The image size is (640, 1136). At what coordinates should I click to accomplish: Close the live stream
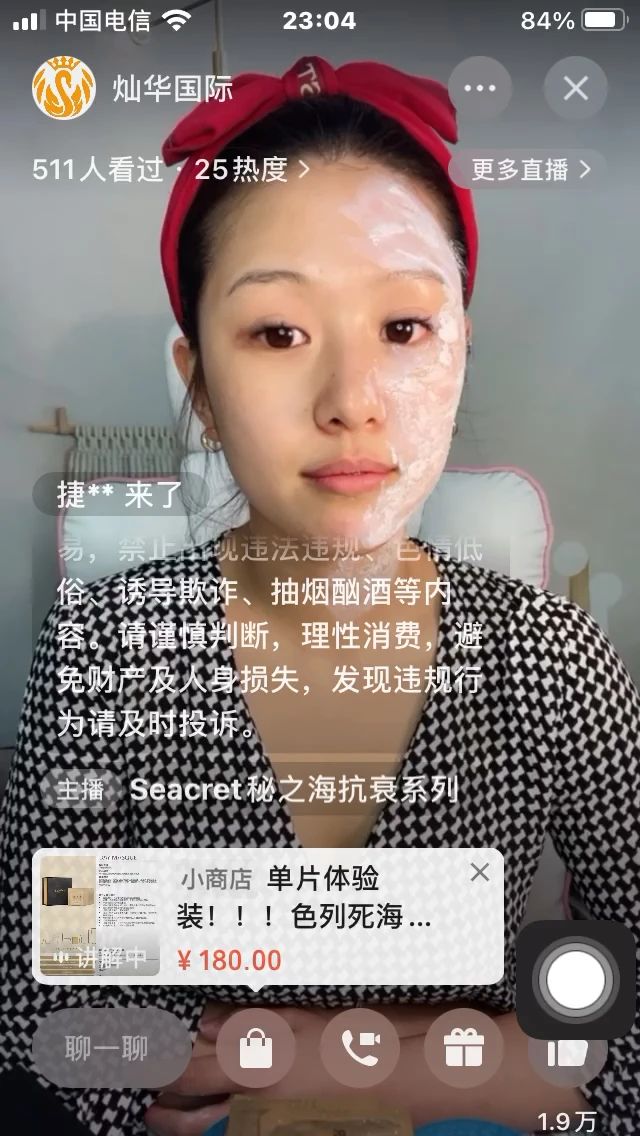576,88
